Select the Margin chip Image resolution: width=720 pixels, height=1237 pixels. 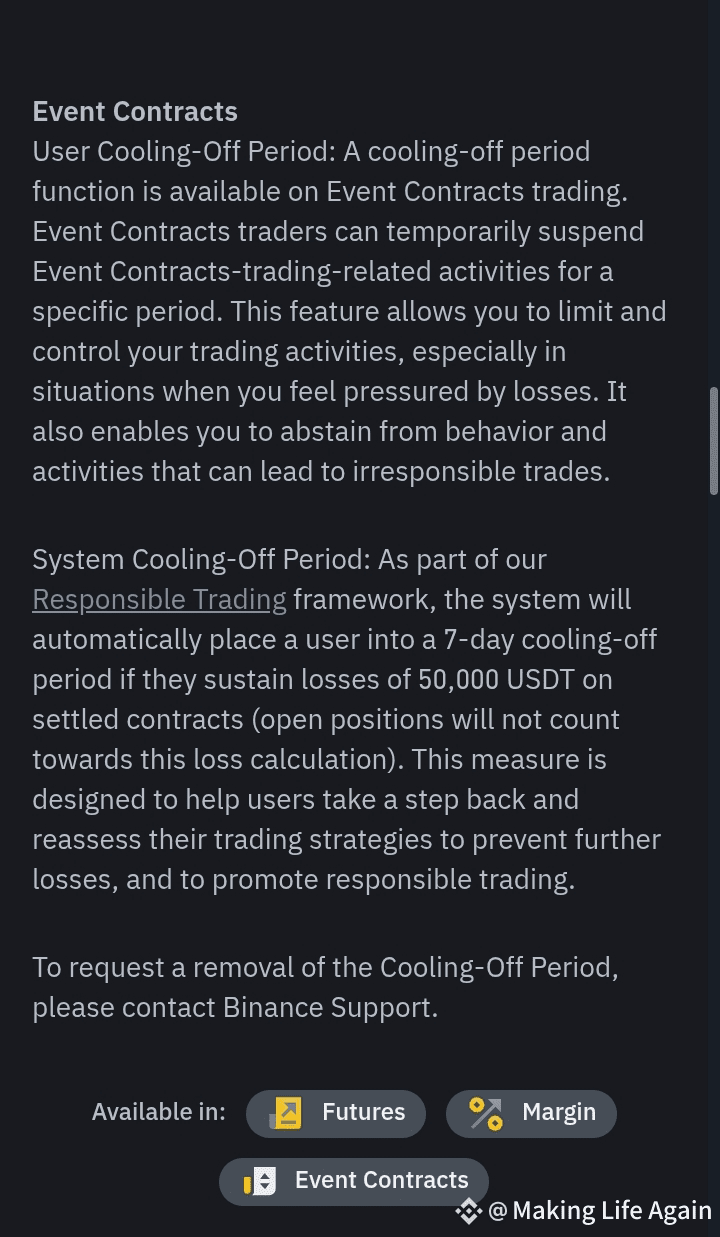coord(531,1113)
